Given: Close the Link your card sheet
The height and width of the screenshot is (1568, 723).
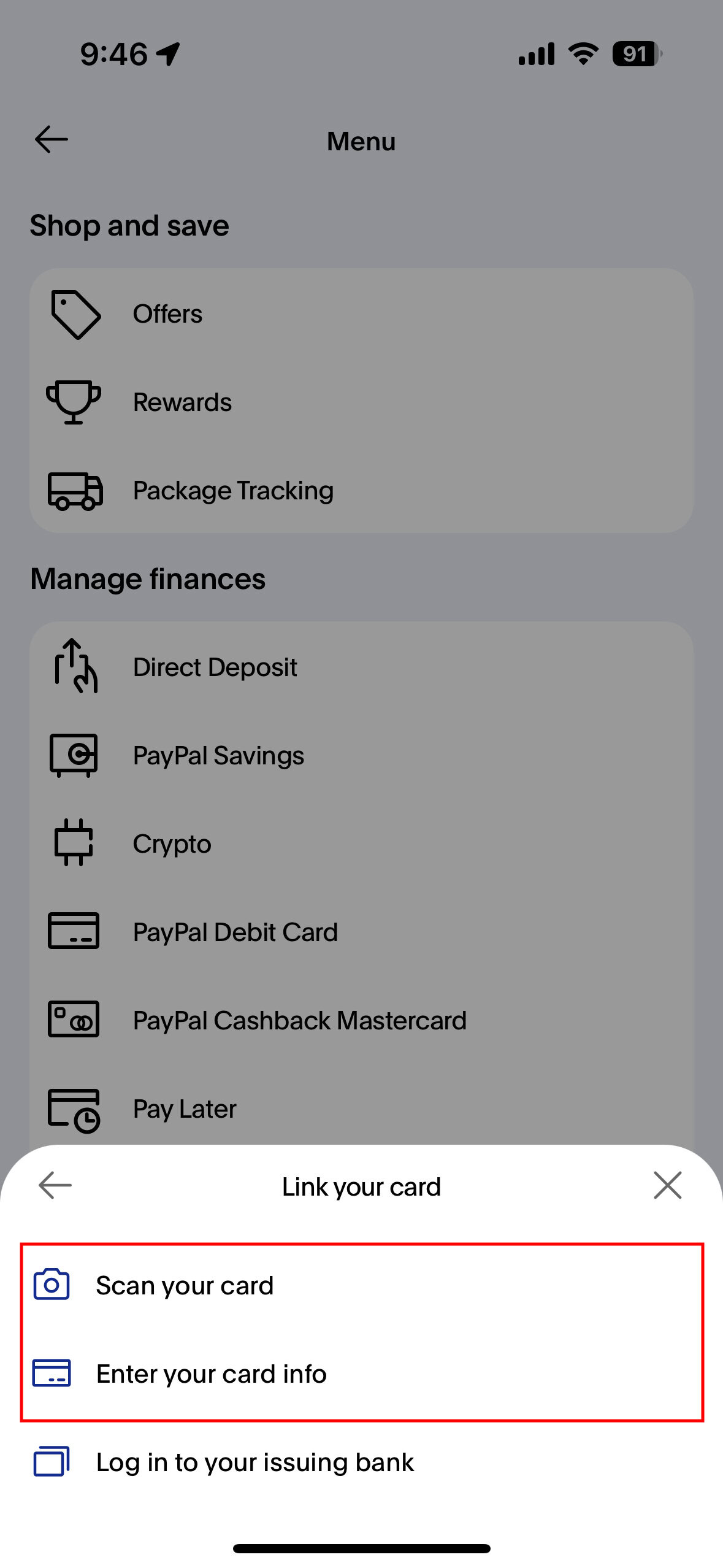Looking at the screenshot, I should click(667, 1185).
